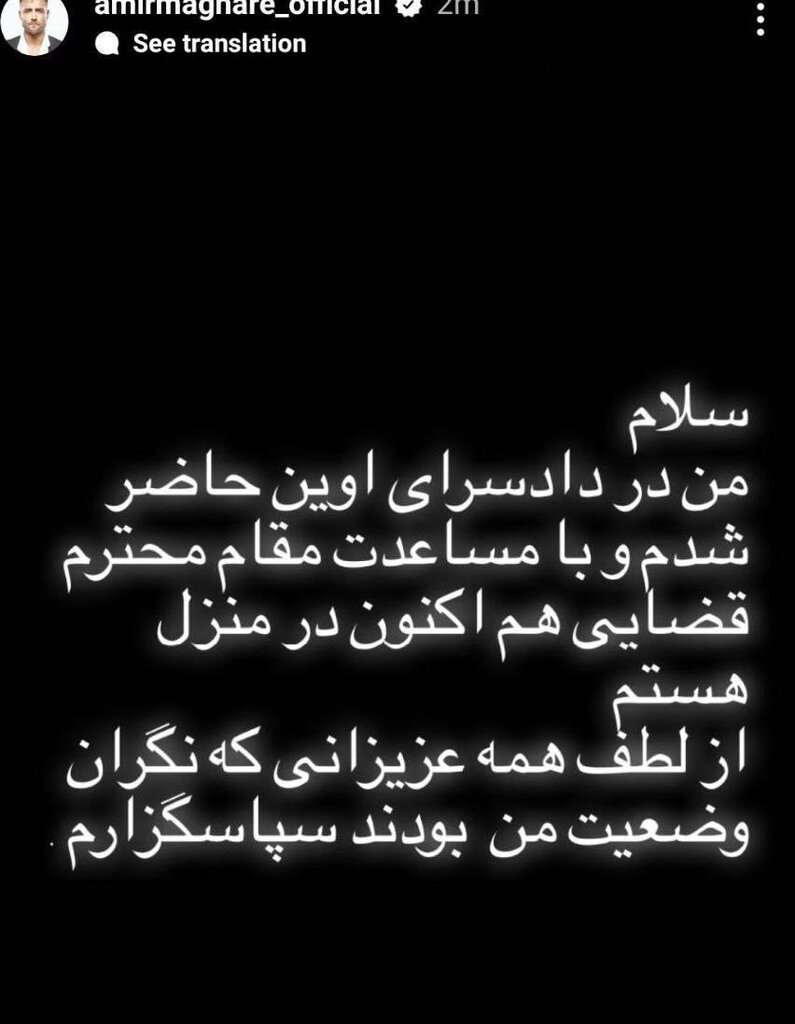Click the black background below the text block

click(x=397, y=950)
